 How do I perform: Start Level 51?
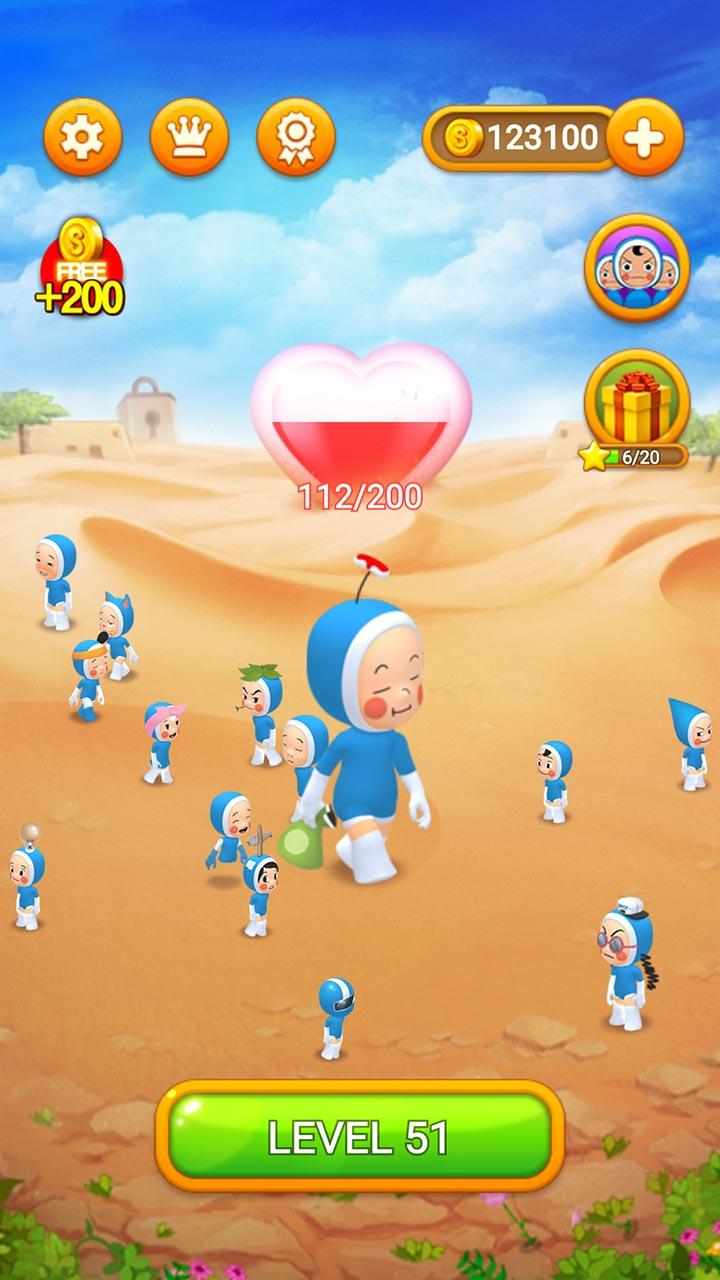(x=360, y=1136)
